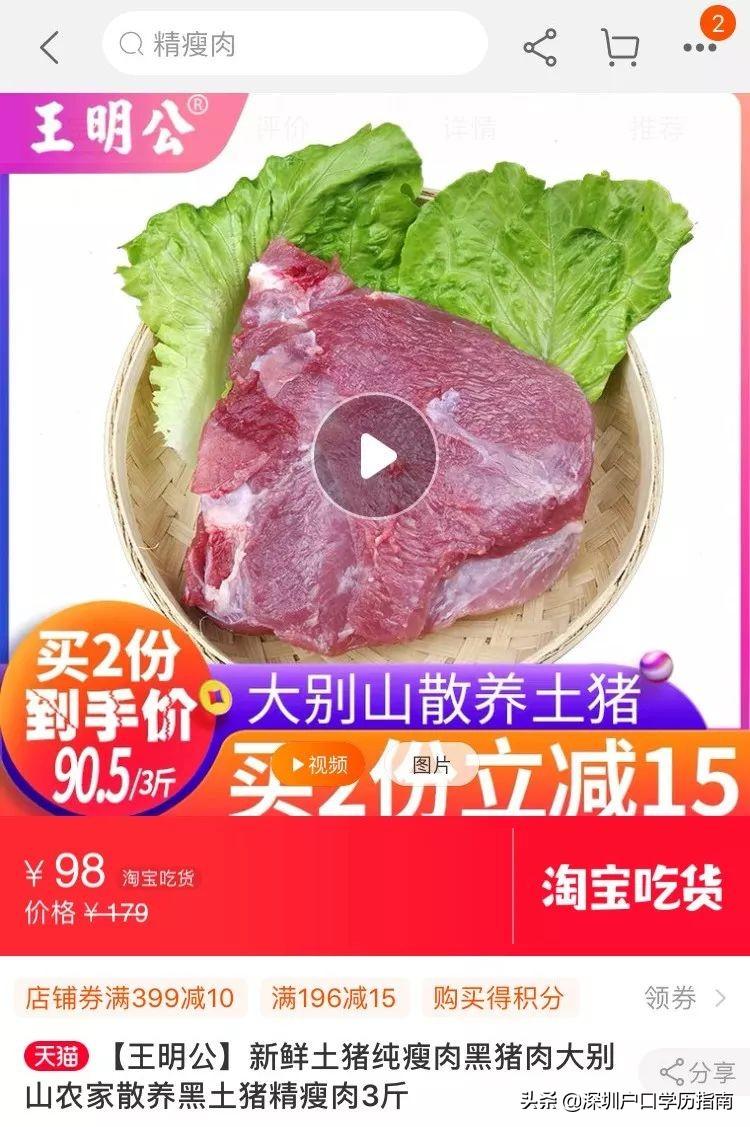Switch to the 图片 media tab
The image size is (750, 1127).
click(x=432, y=765)
